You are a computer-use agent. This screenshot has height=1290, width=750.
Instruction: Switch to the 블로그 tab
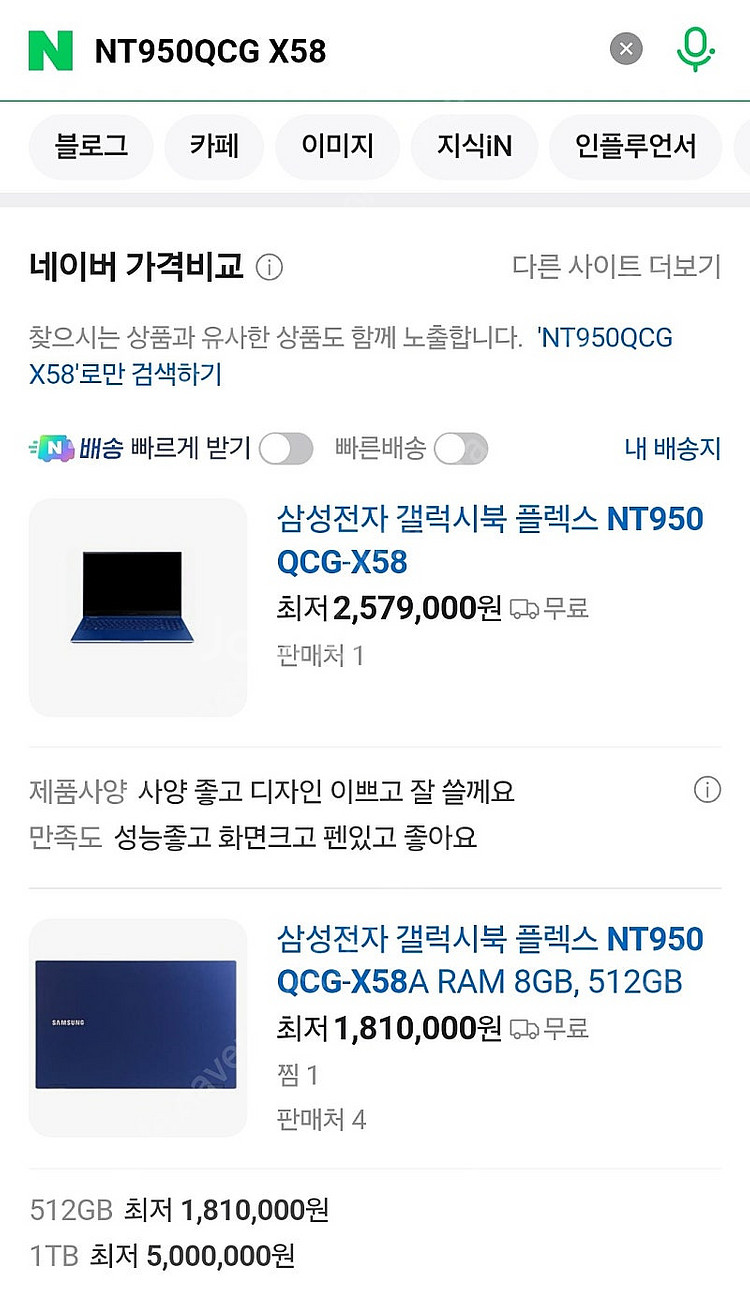pyautogui.click(x=91, y=147)
